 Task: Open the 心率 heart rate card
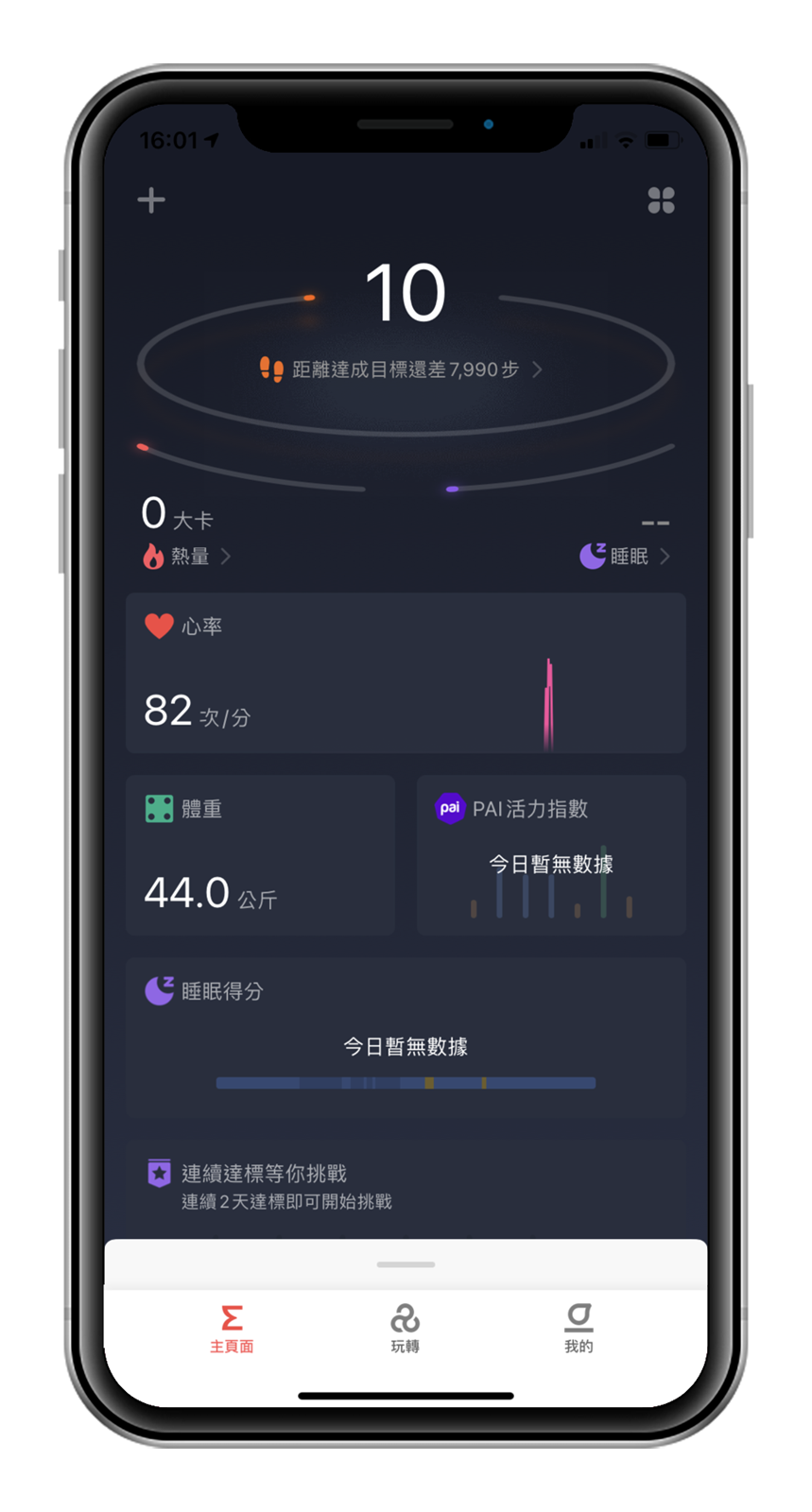(406, 673)
